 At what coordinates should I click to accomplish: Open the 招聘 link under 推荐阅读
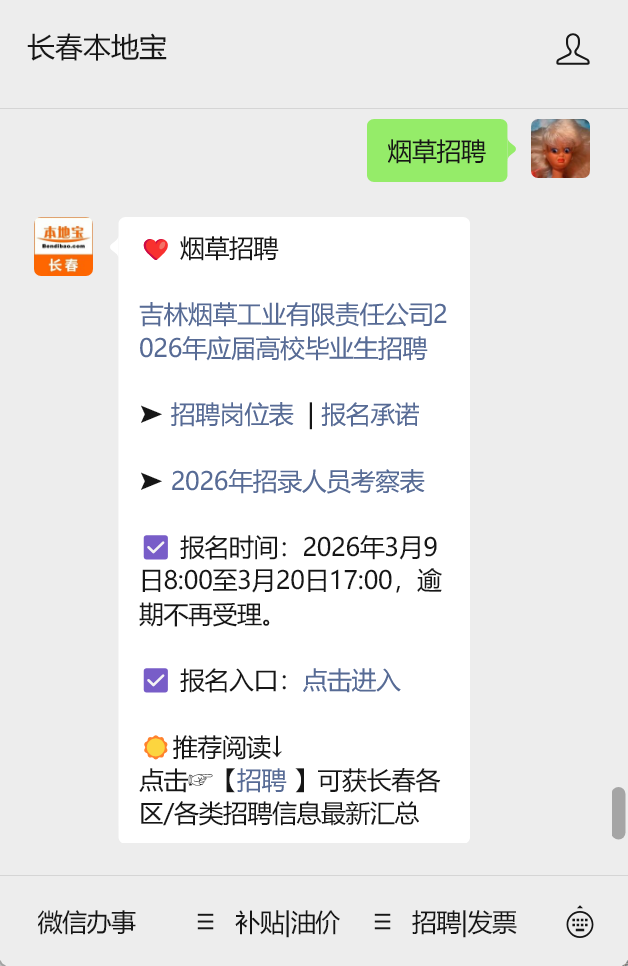coord(262,780)
